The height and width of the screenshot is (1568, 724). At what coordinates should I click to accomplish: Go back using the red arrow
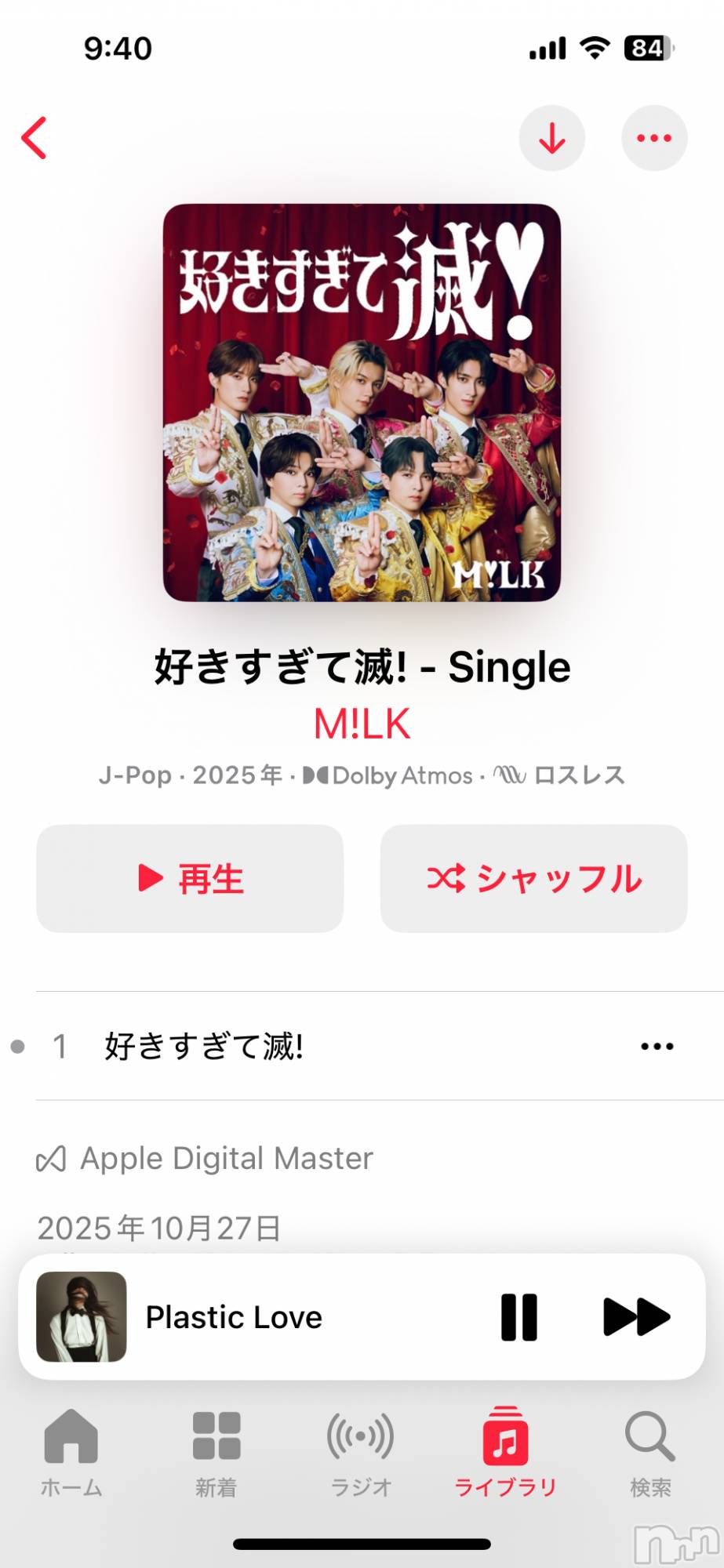point(35,138)
